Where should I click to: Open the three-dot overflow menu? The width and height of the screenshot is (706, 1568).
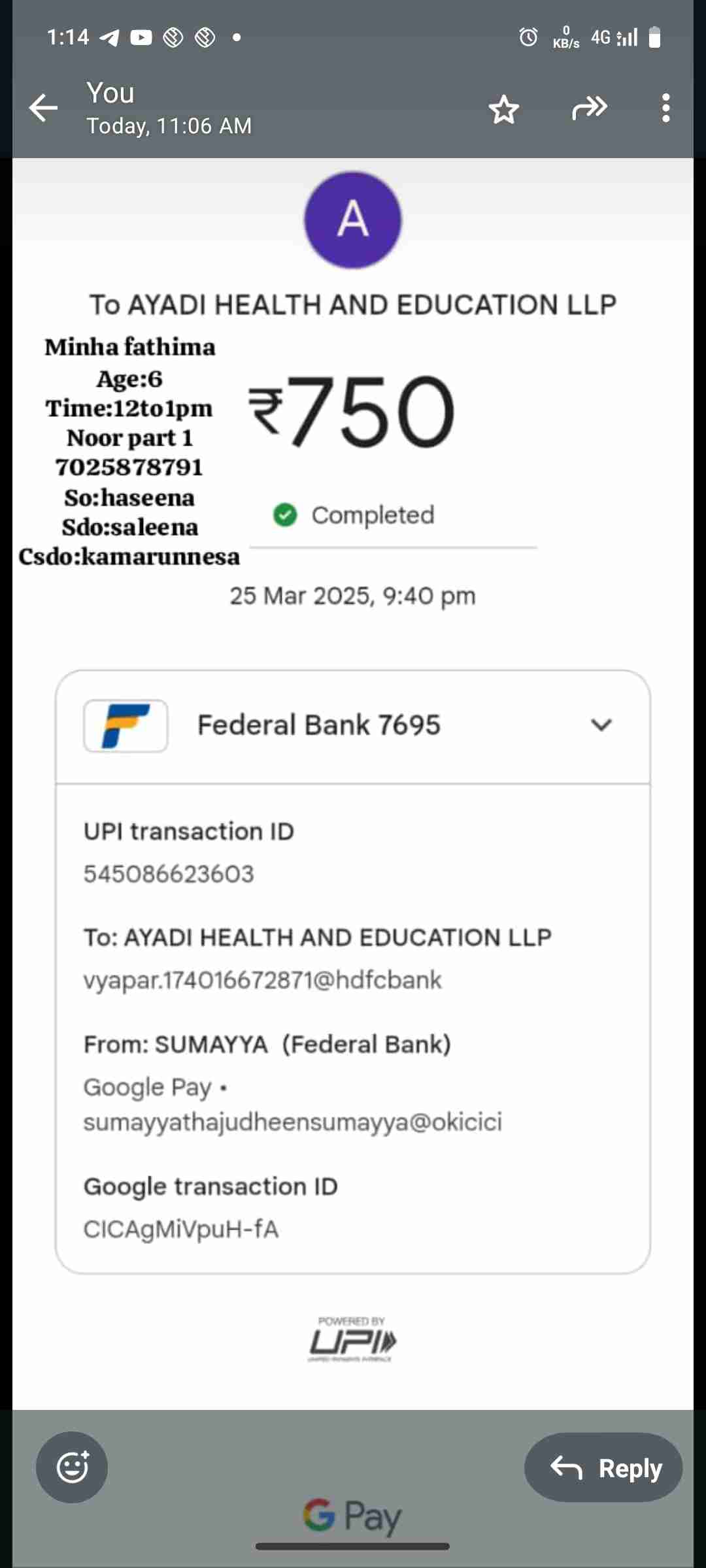(x=665, y=108)
